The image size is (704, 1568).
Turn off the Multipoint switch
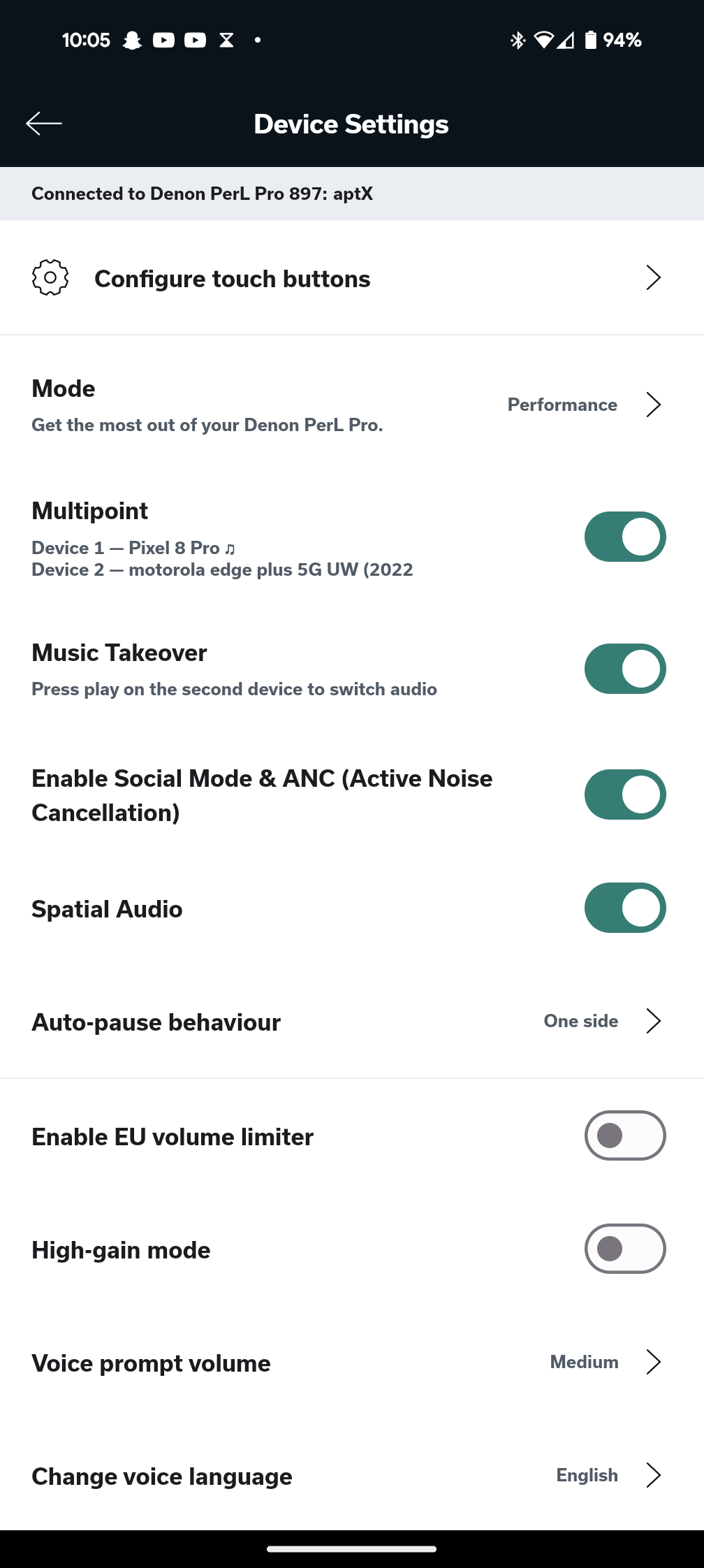624,537
